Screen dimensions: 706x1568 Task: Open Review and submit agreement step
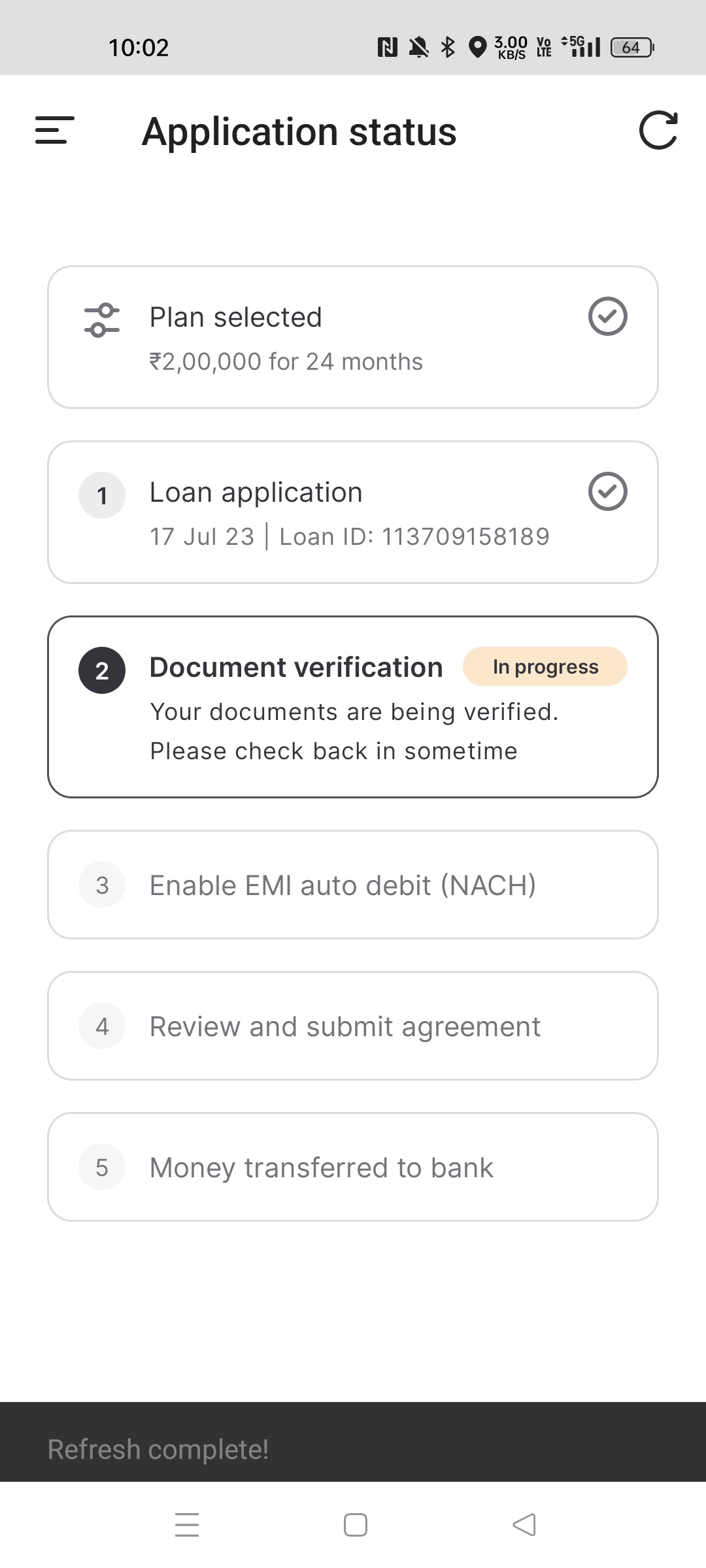pos(352,1026)
